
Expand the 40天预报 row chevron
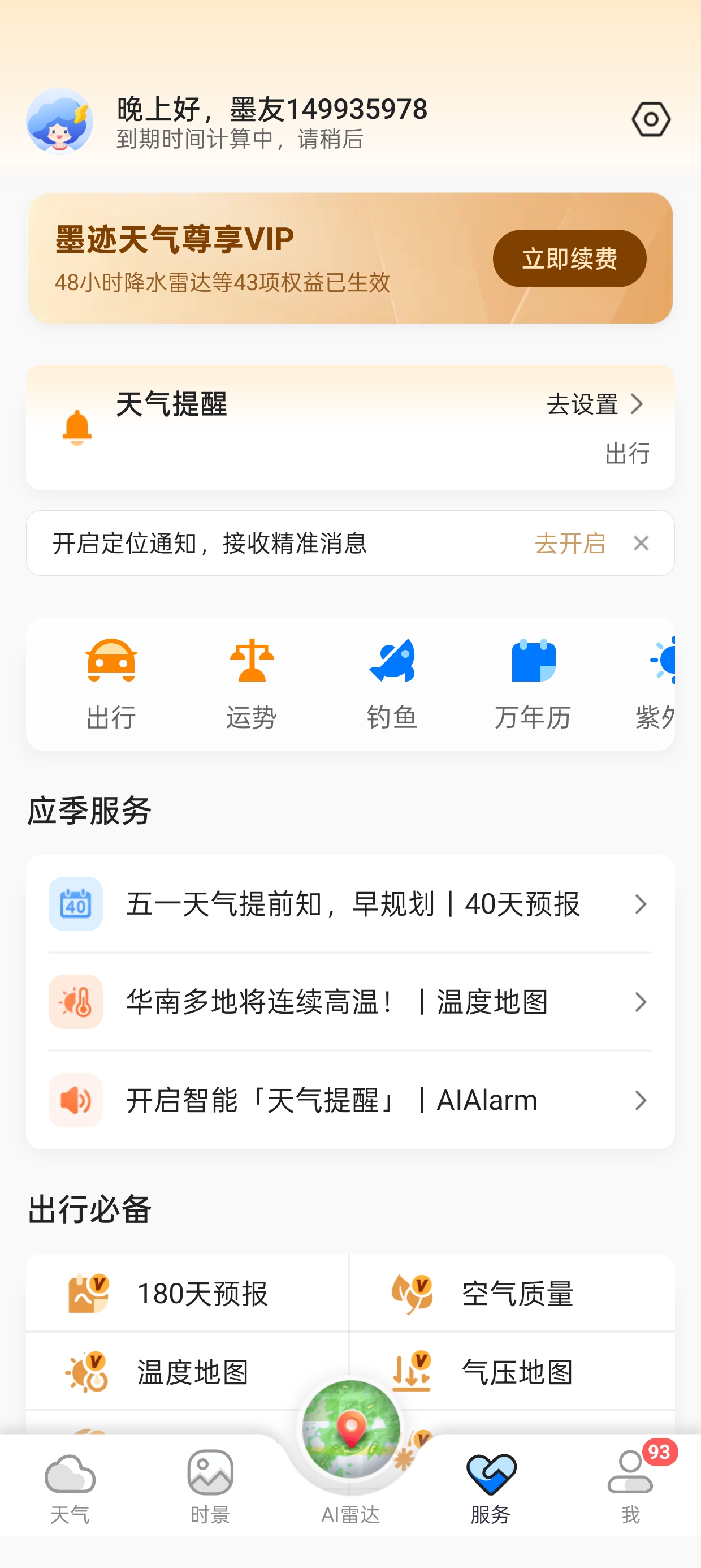[x=640, y=905]
